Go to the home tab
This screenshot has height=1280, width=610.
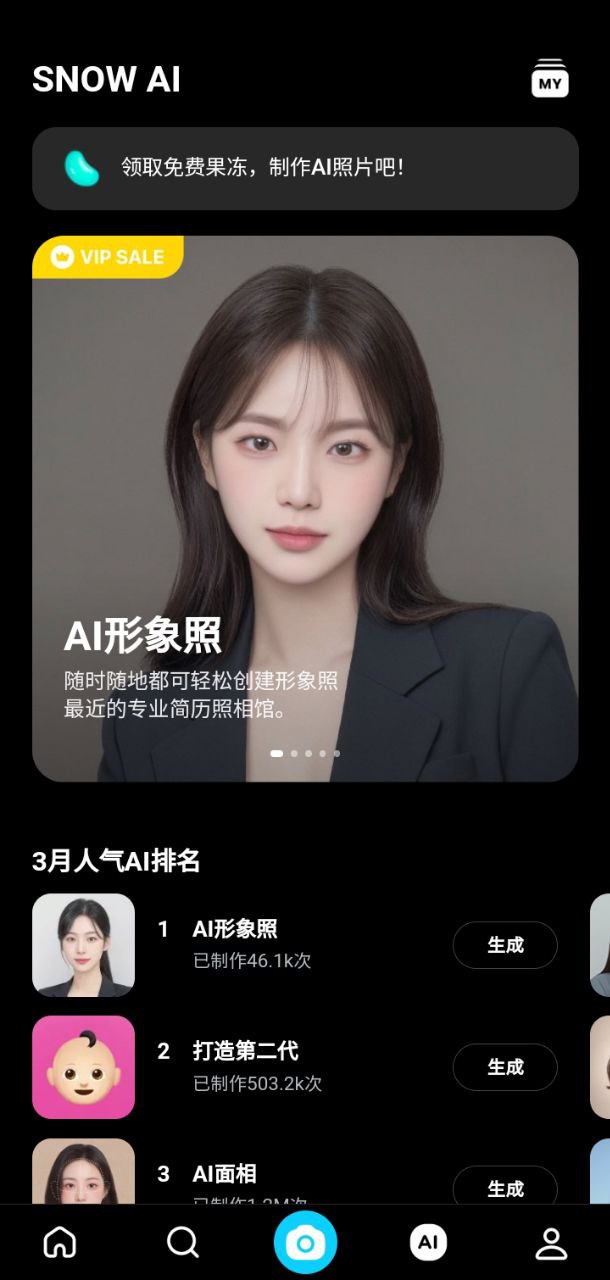60,1243
